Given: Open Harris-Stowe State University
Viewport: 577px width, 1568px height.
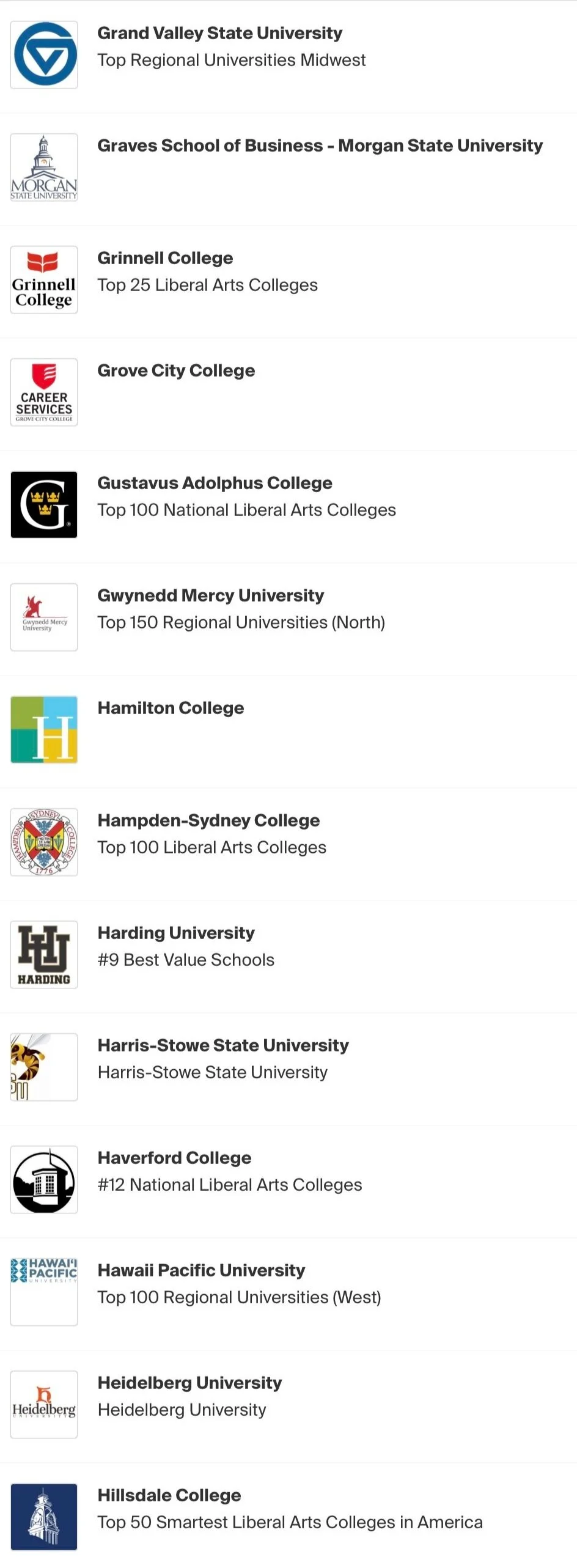Looking at the screenshot, I should tap(223, 1046).
